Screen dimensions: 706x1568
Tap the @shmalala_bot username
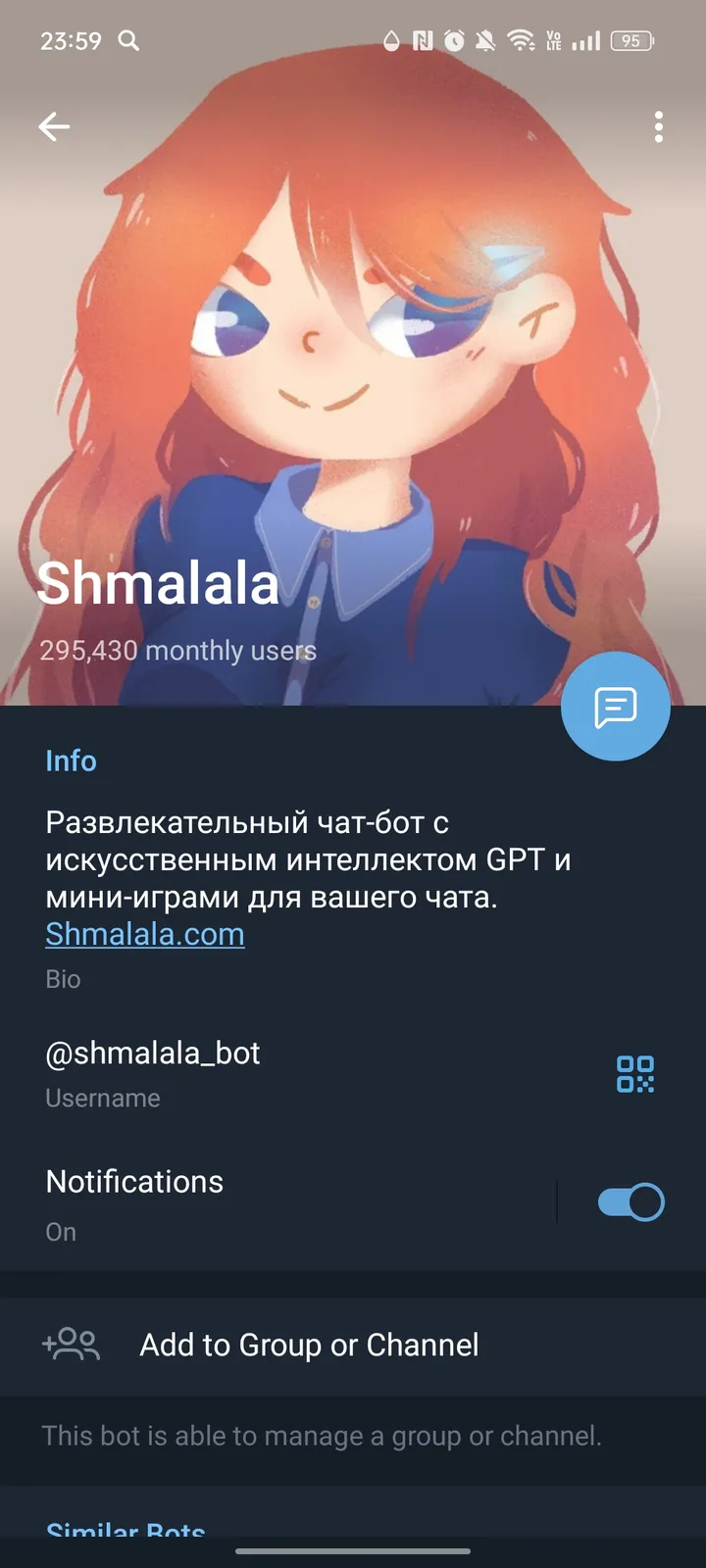click(x=153, y=1053)
